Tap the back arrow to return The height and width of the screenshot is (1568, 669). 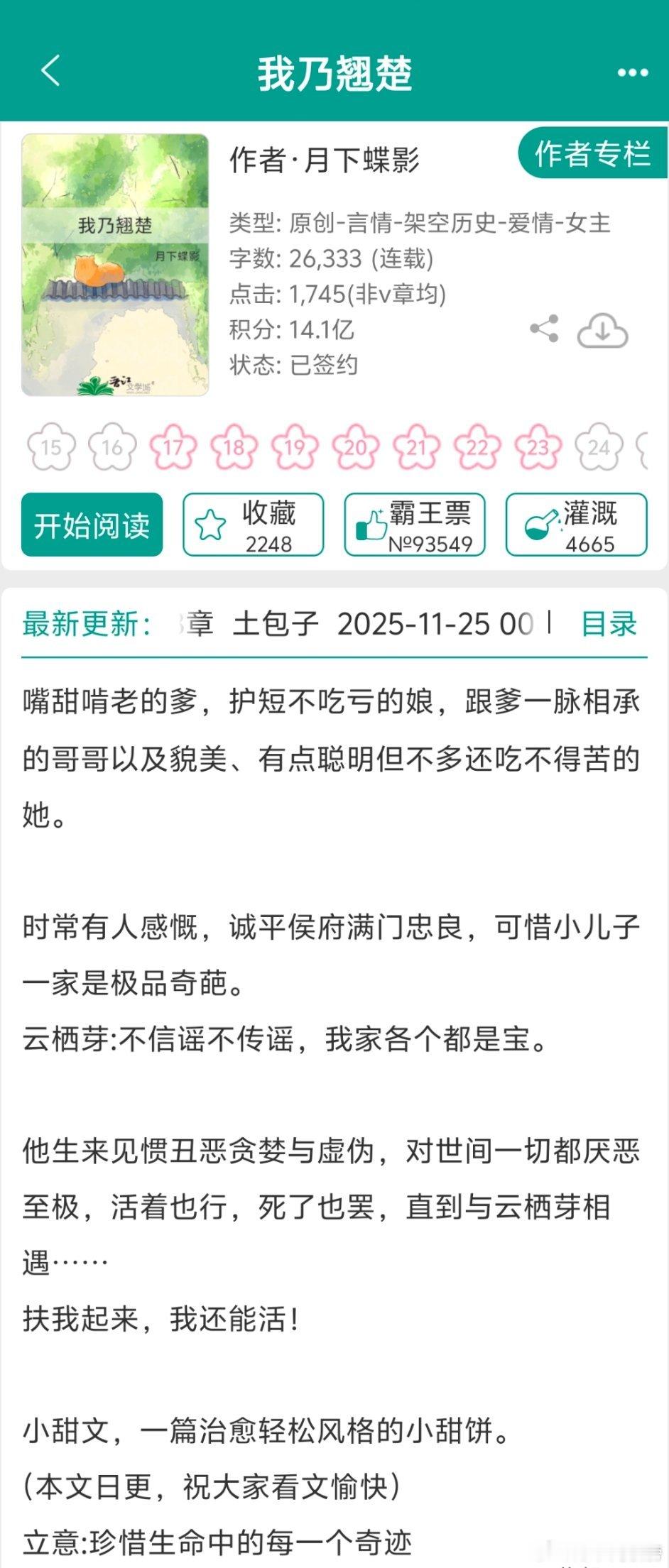point(47,72)
